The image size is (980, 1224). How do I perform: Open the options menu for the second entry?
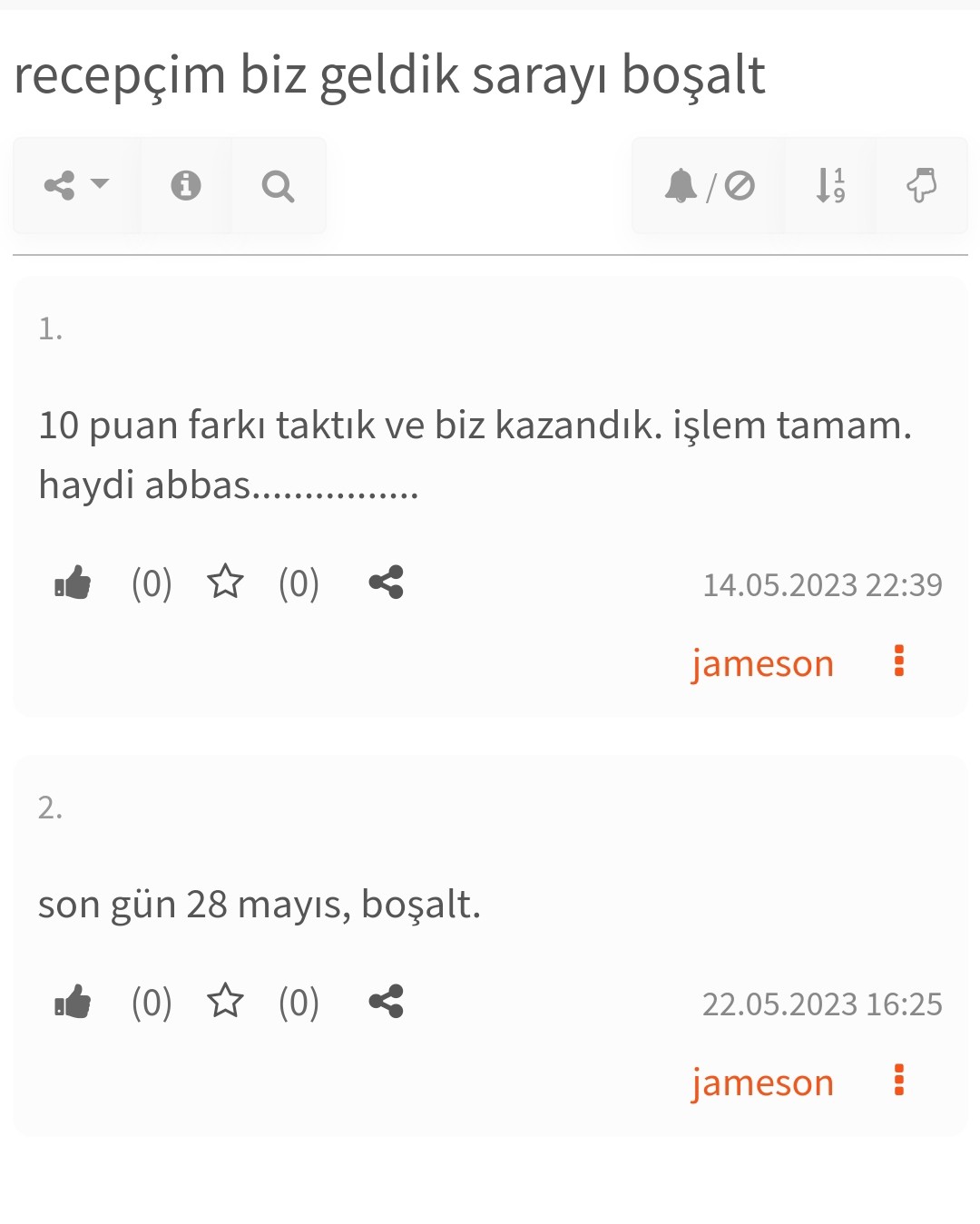[899, 1081]
